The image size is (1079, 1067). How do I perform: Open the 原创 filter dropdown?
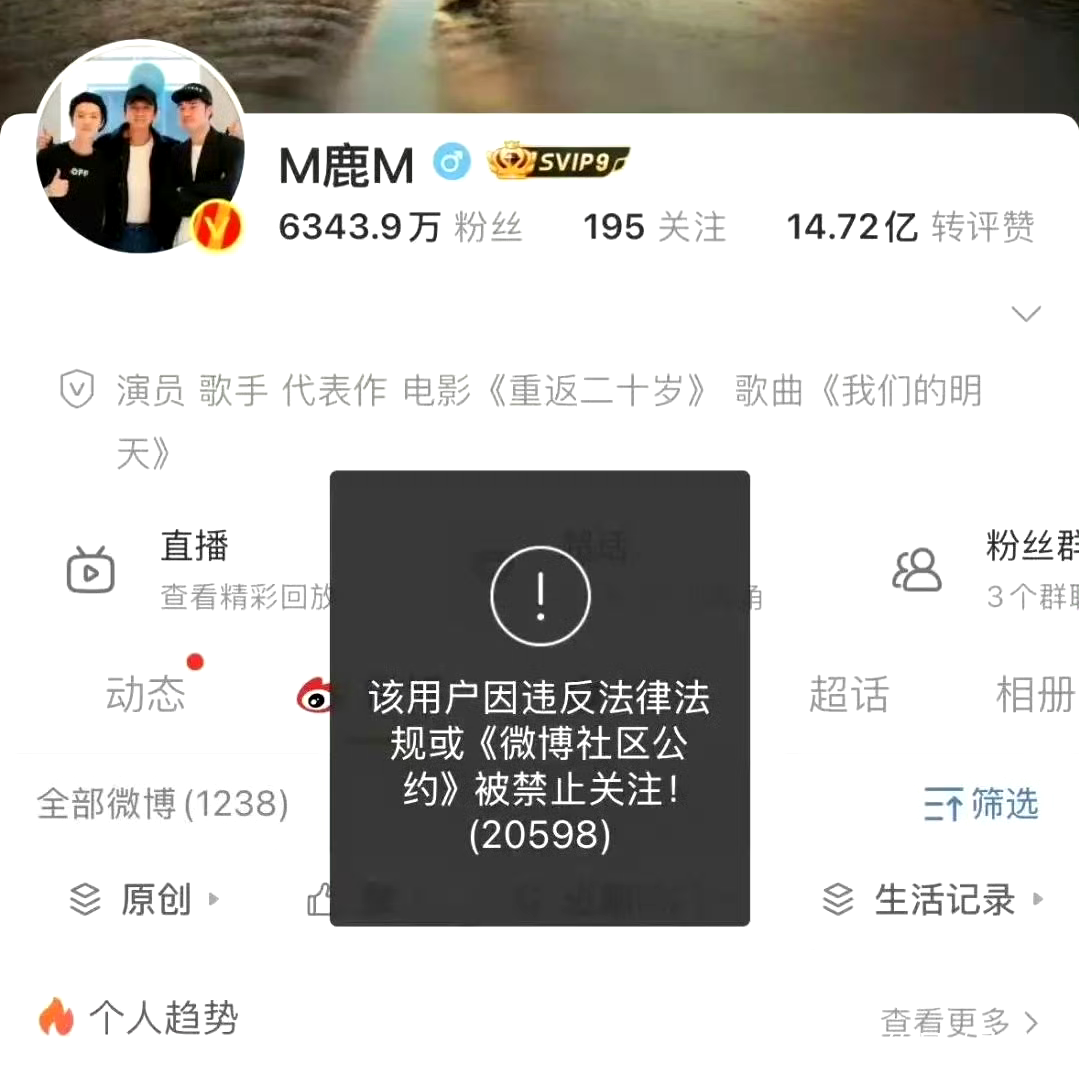(x=146, y=900)
